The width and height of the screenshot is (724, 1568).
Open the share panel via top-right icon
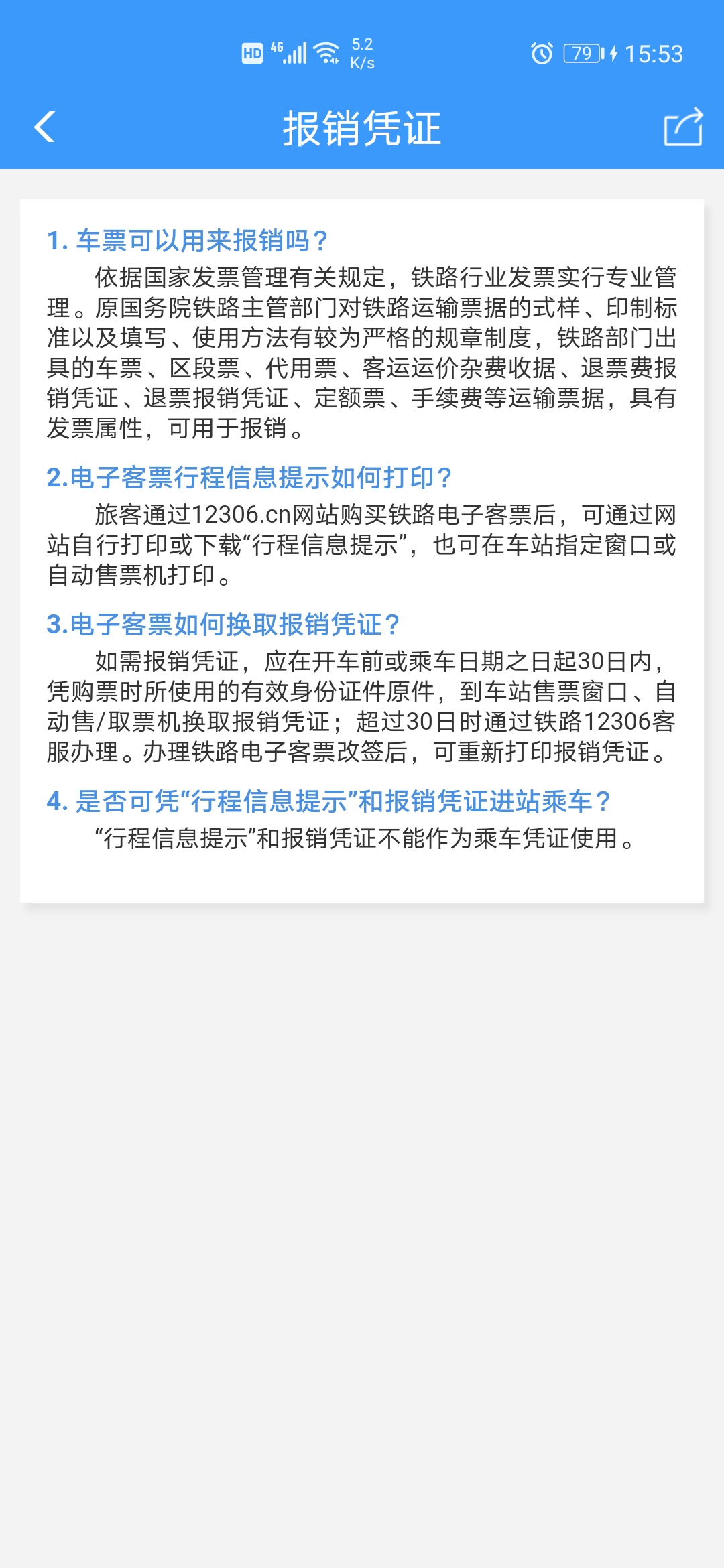[683, 127]
